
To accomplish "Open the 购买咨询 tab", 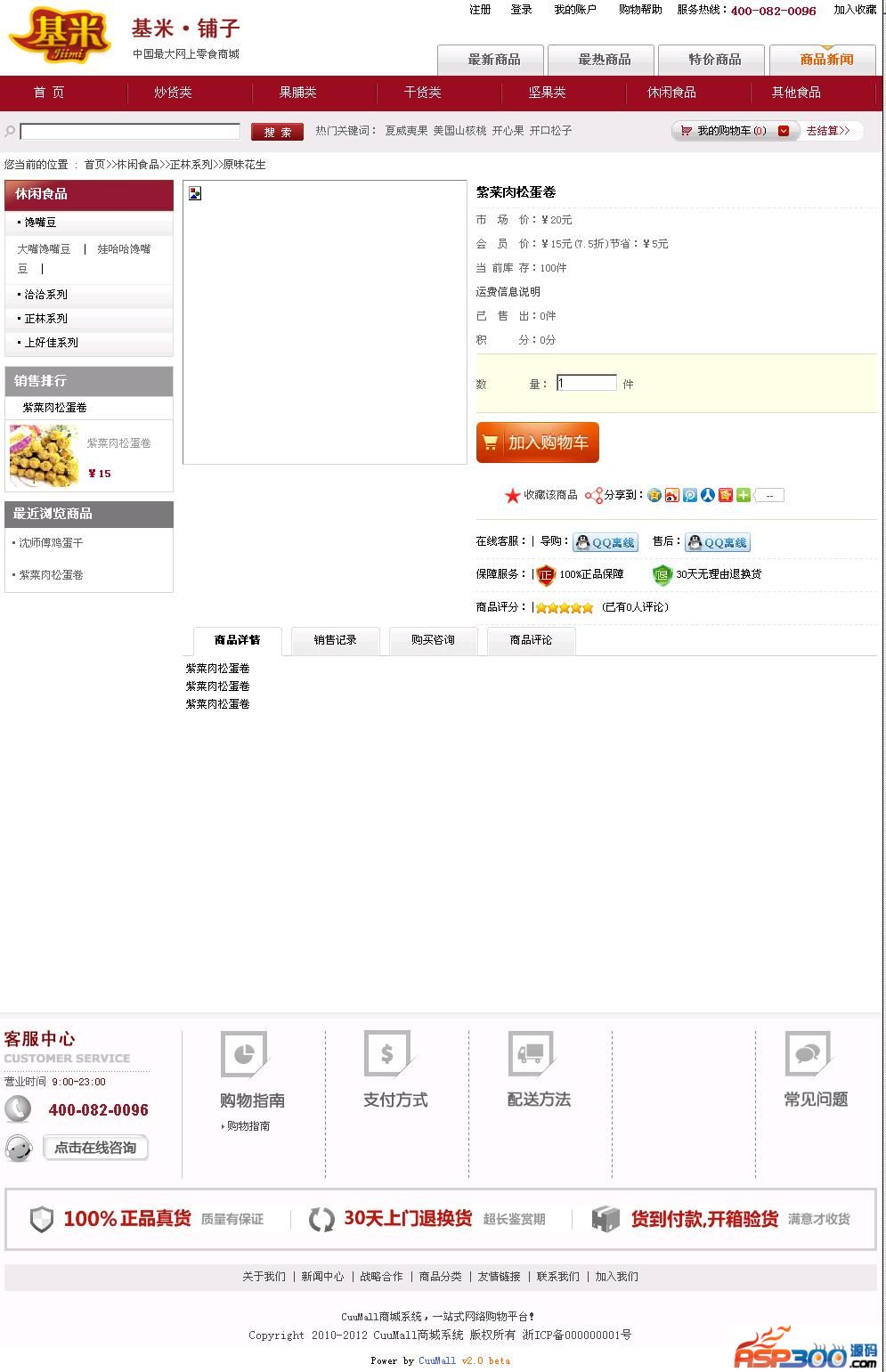I will [x=433, y=640].
